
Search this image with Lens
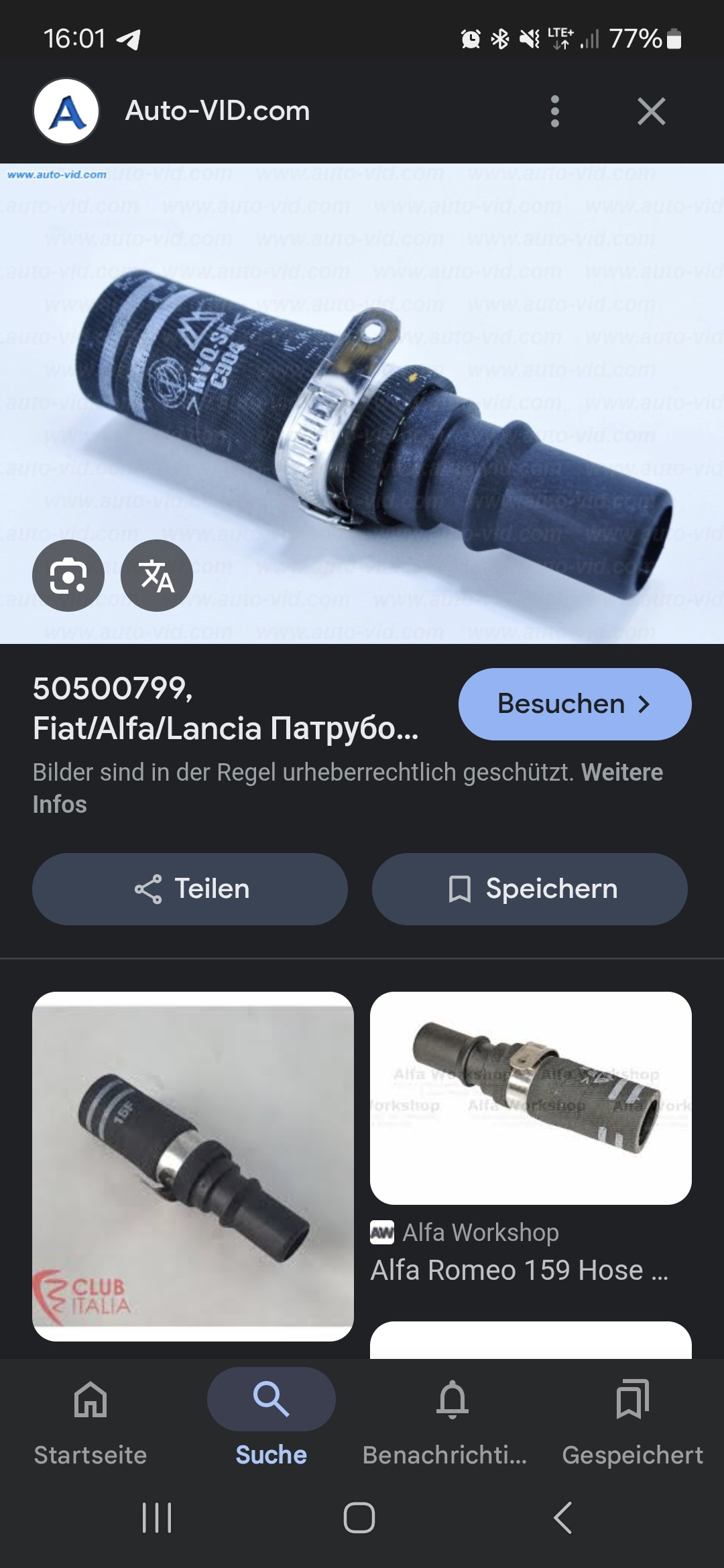[68, 576]
